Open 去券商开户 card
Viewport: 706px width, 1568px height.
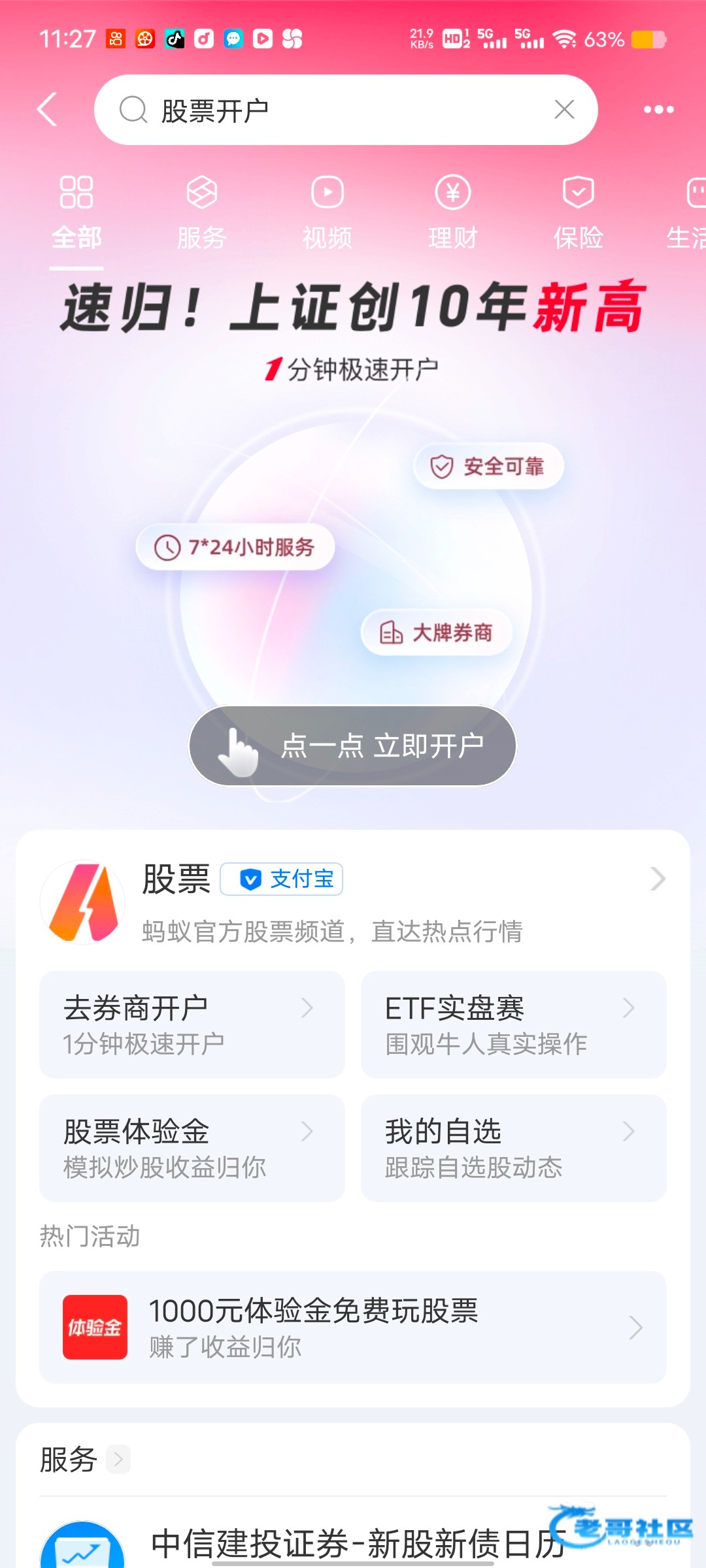tap(192, 1024)
